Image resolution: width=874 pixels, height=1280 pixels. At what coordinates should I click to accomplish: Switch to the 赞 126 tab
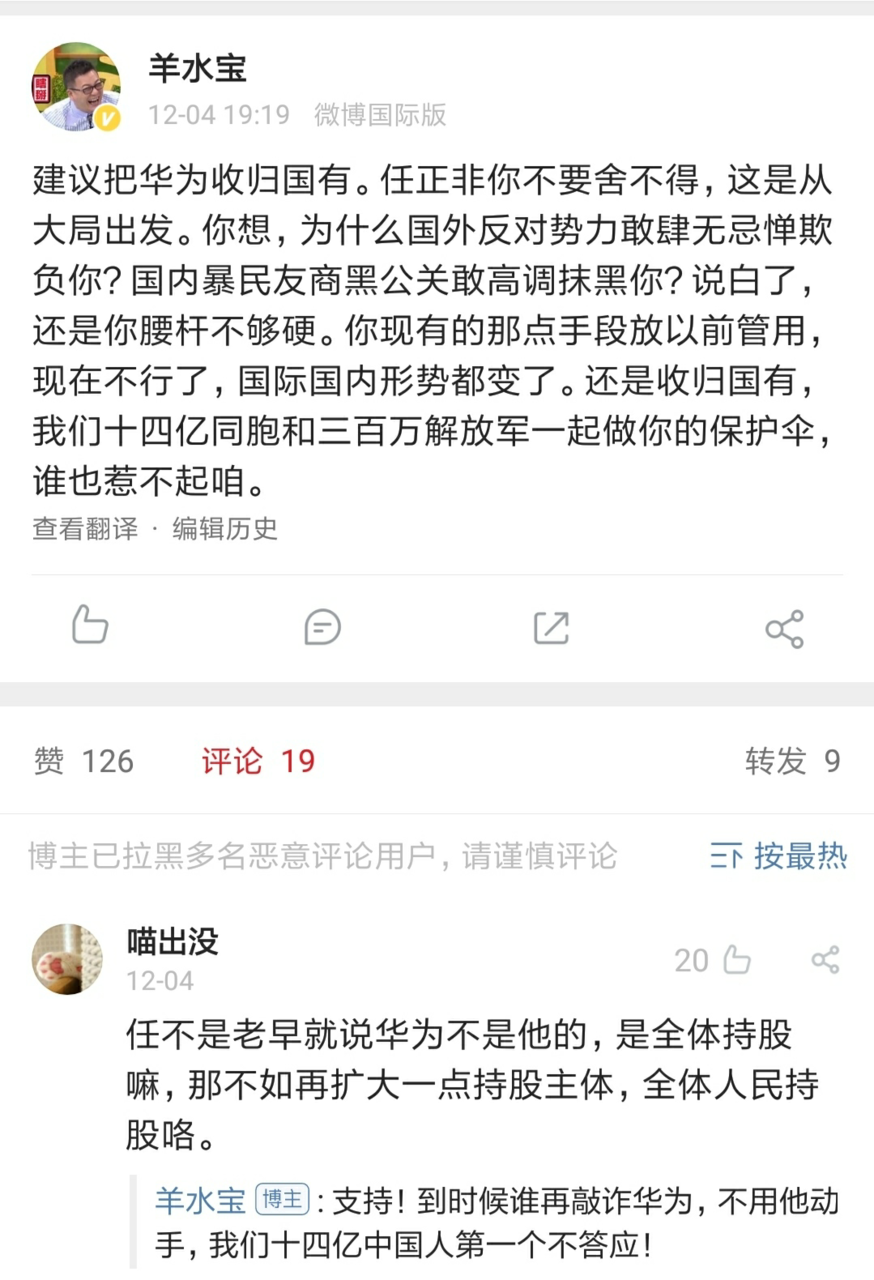pyautogui.click(x=84, y=762)
